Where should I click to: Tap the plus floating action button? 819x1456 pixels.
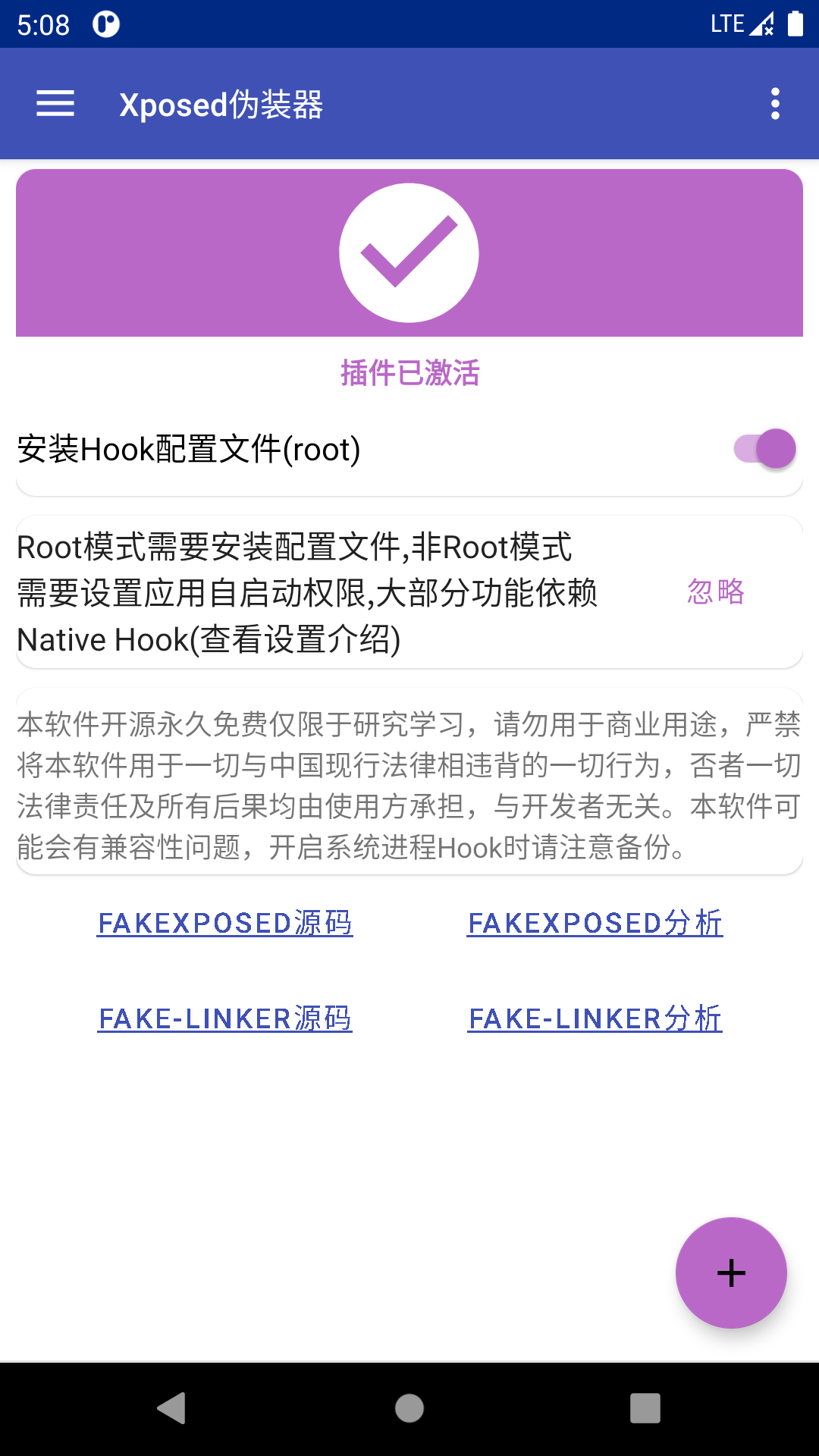(731, 1272)
